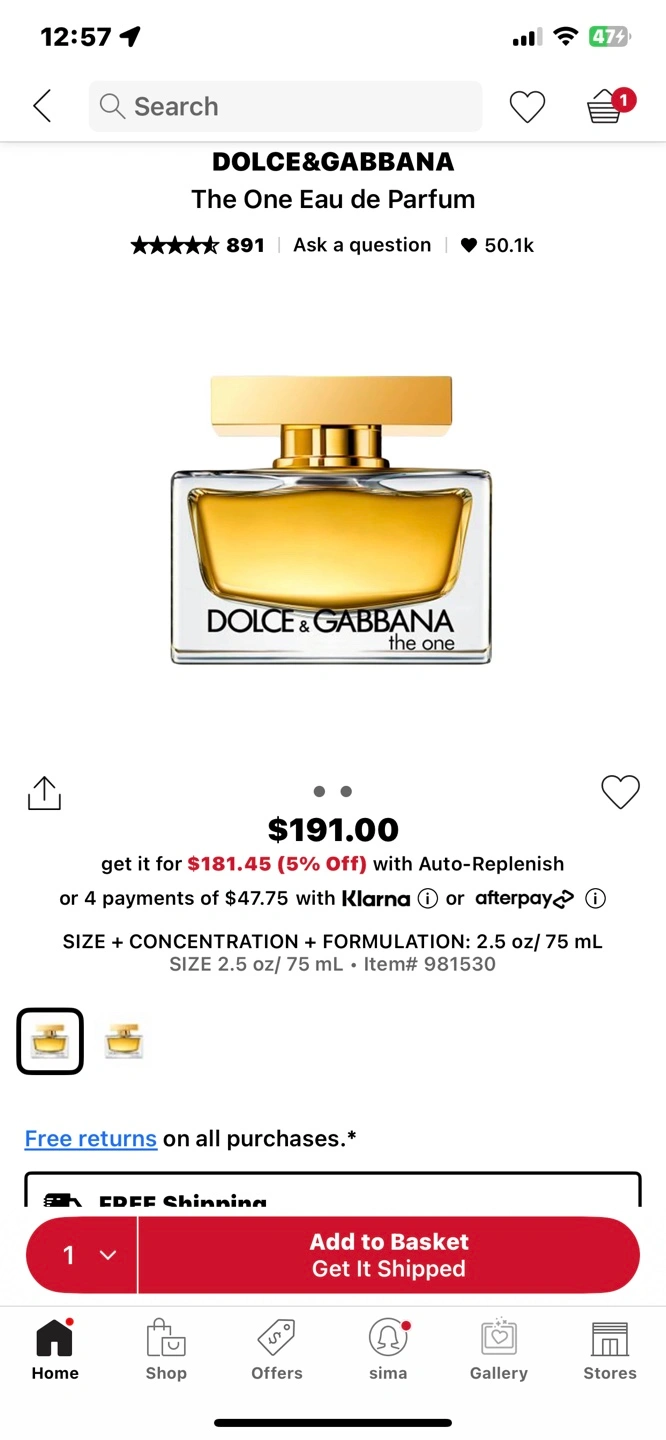
Task: Share this perfume
Action: coord(44,793)
